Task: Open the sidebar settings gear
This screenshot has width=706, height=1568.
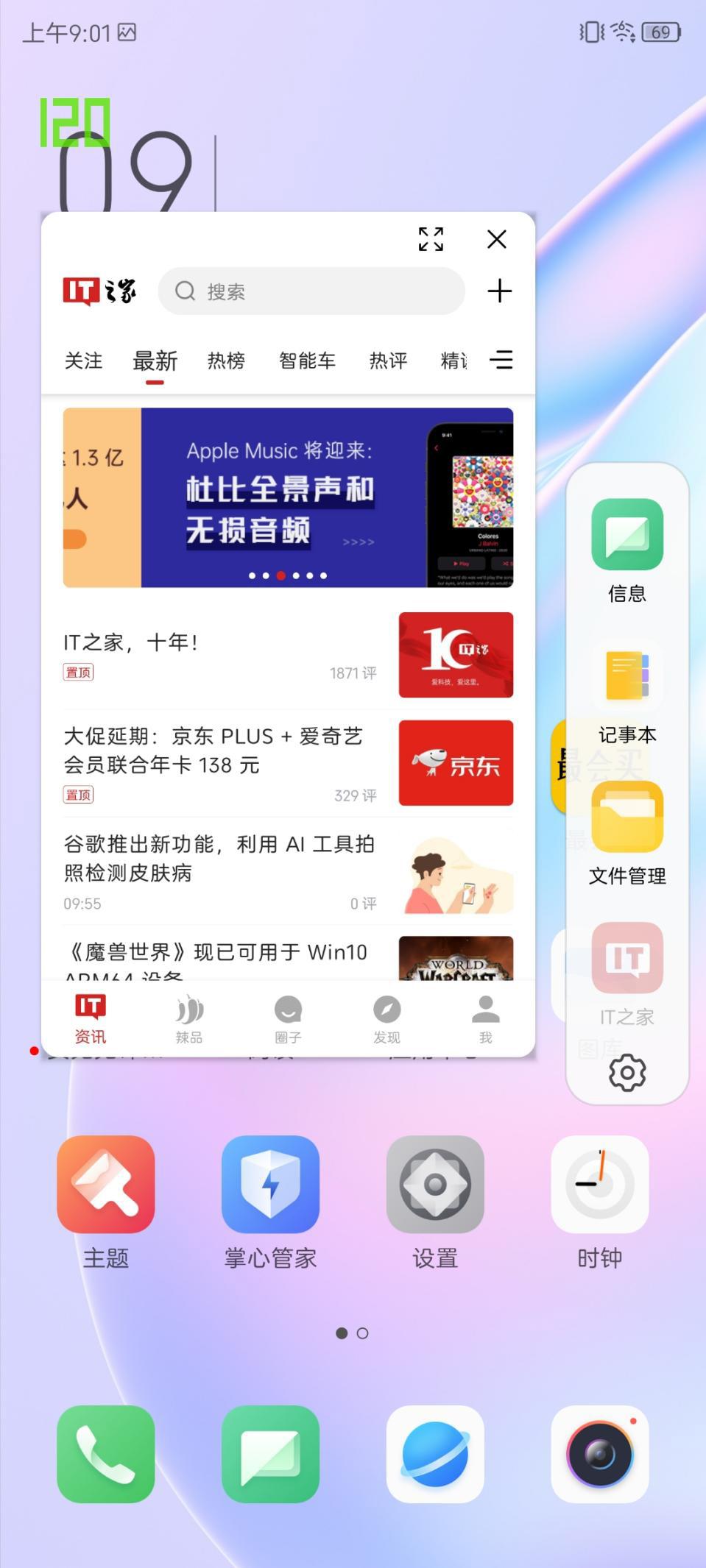Action: (627, 1073)
